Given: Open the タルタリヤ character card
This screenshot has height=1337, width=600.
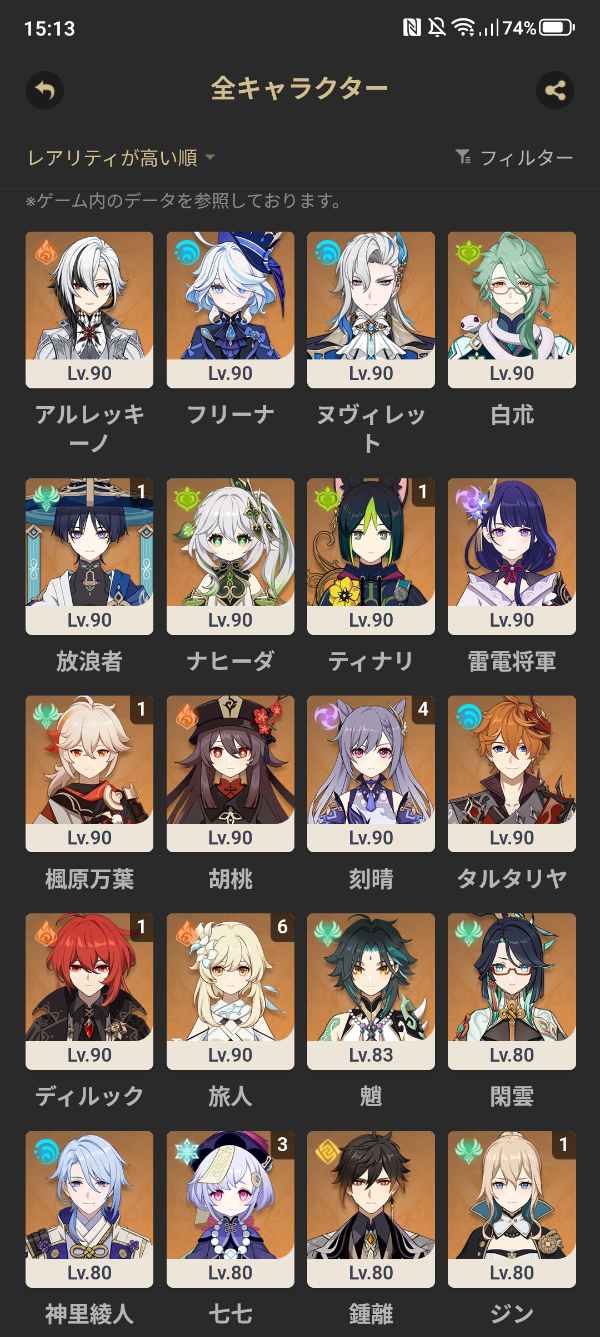Looking at the screenshot, I should (x=512, y=774).
